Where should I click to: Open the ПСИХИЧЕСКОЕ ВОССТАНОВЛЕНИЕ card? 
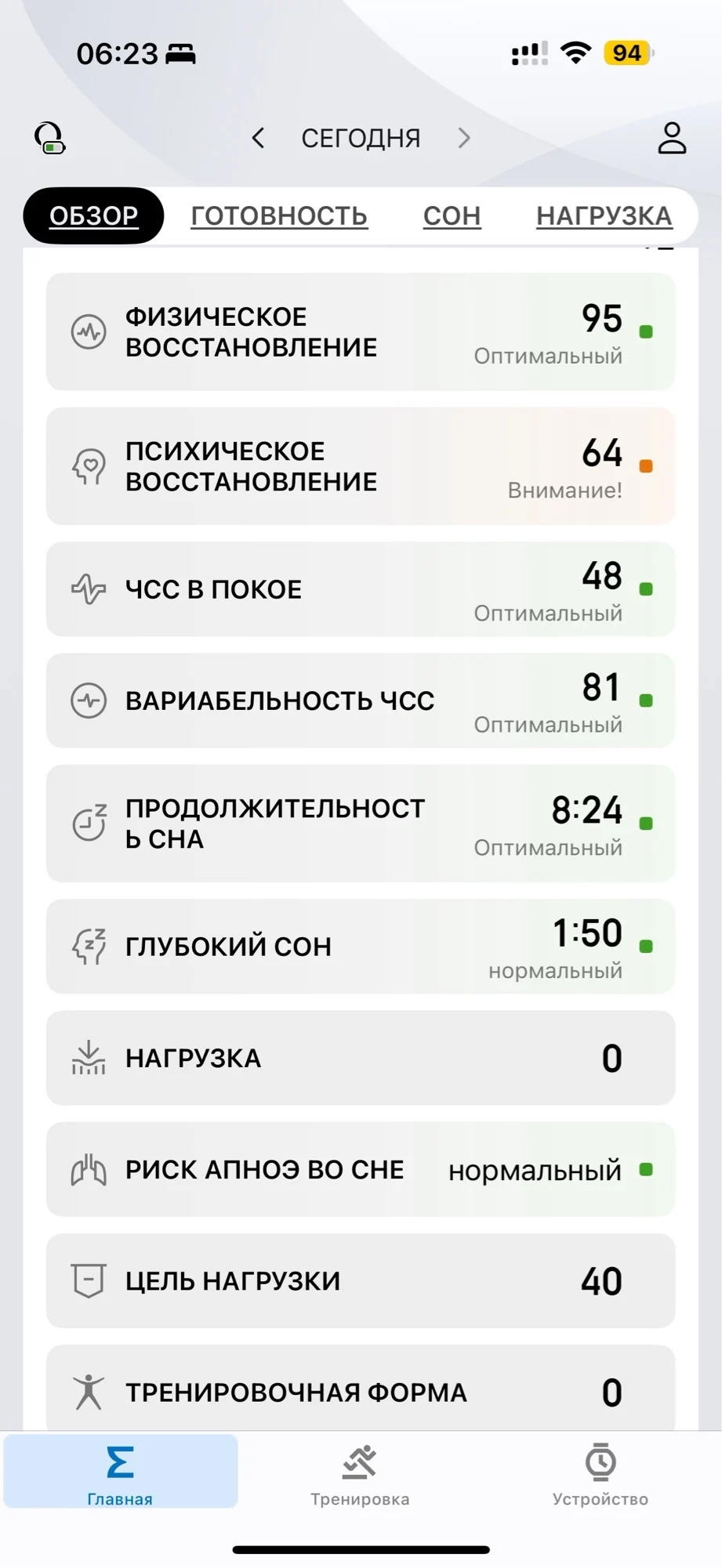360,466
